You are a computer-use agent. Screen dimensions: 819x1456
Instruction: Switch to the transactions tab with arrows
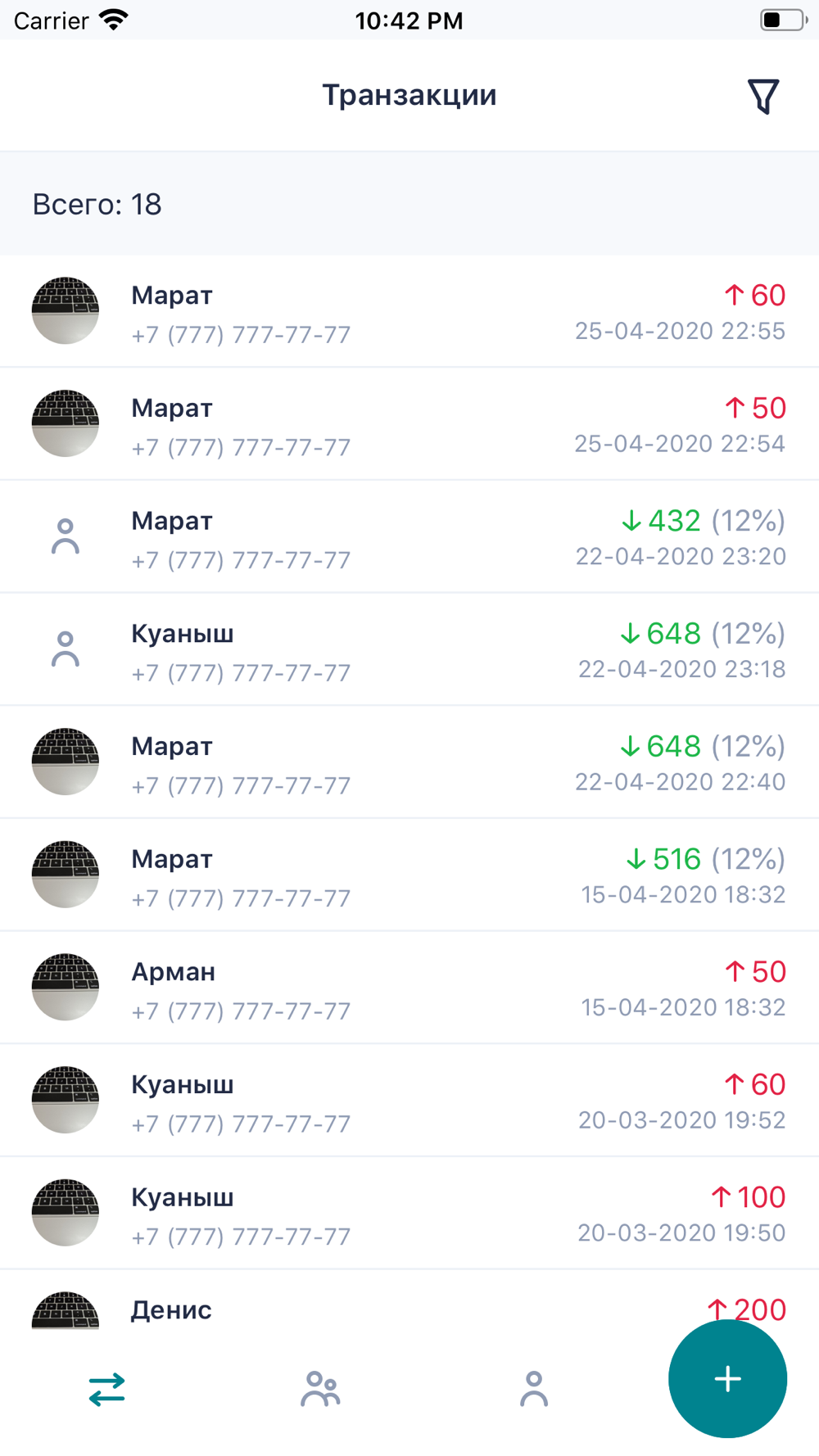[106, 1389]
